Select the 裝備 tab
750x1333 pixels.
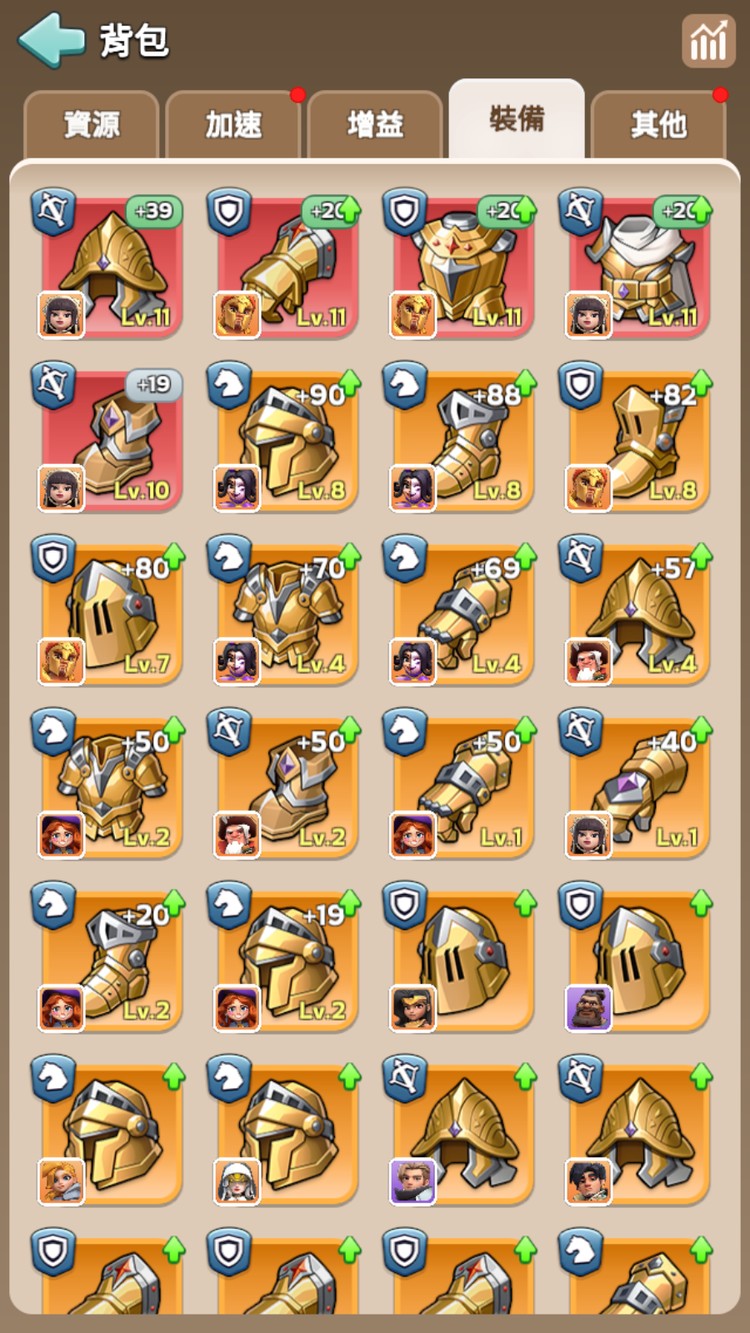[516, 120]
